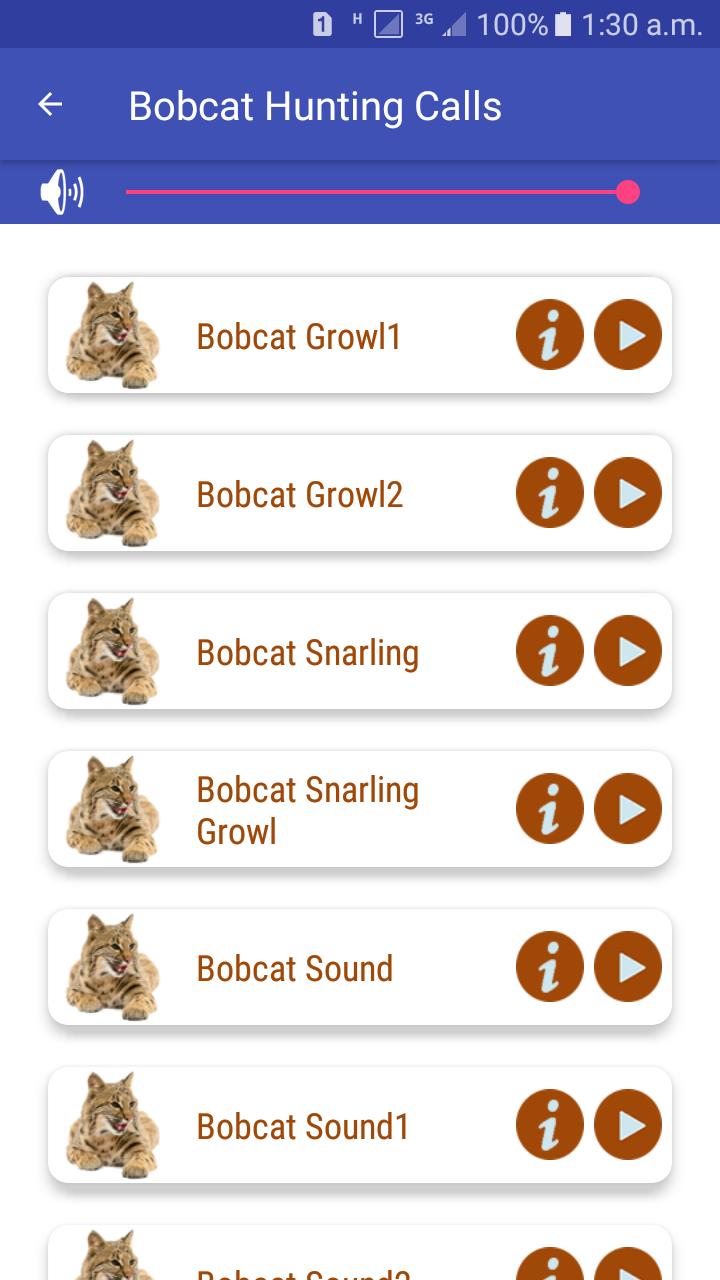Show info for Bobcat Growl1
This screenshot has height=1280, width=720.
pos(550,335)
